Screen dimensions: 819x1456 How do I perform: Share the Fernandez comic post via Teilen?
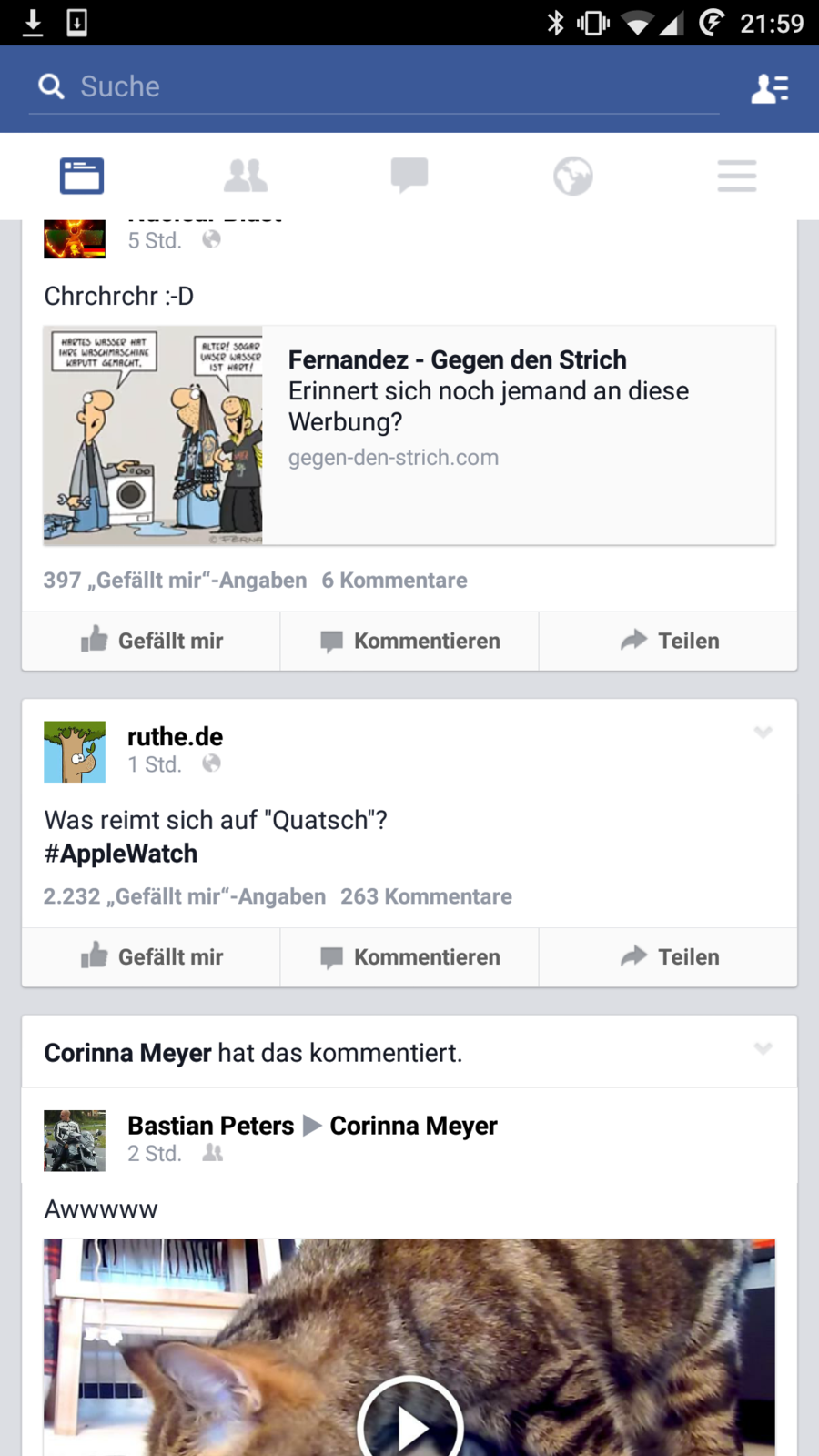[x=669, y=641]
